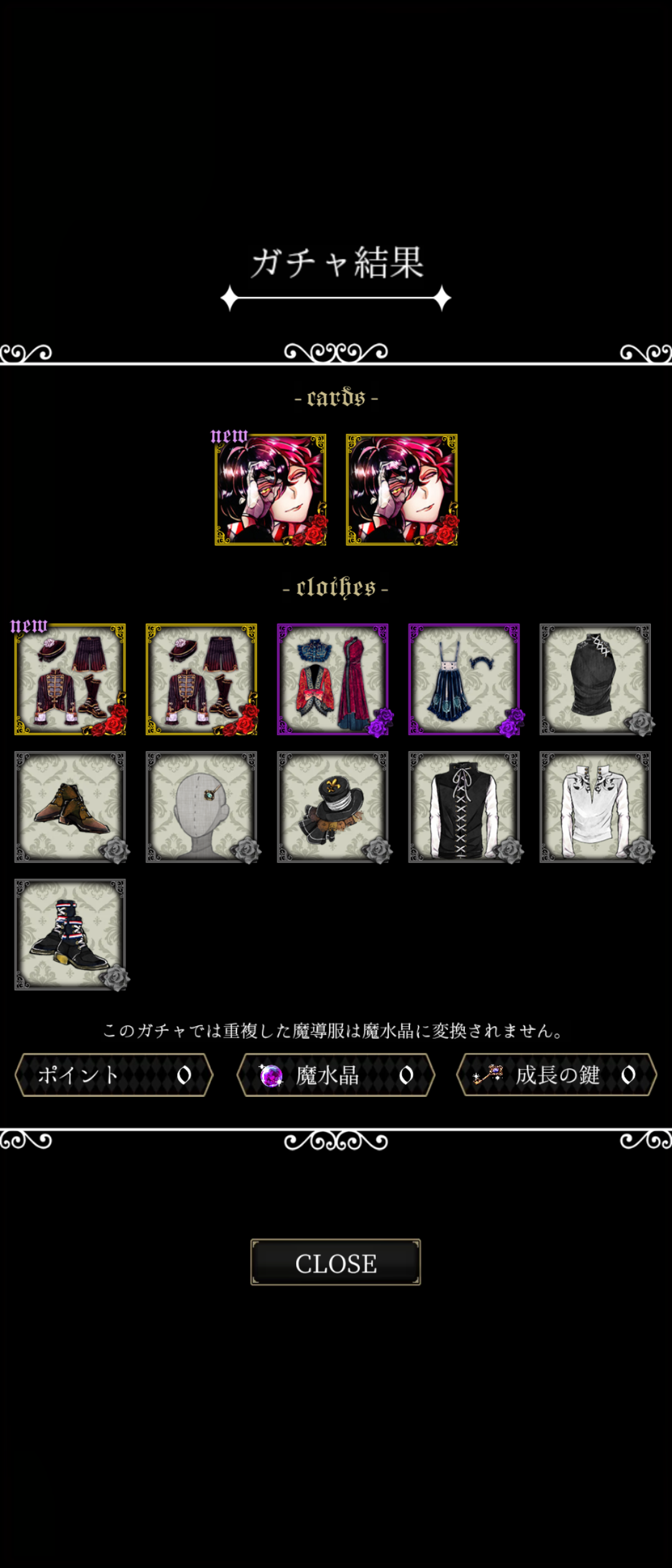Close the gacha results screen
The height and width of the screenshot is (1568, 672).
click(335, 1262)
